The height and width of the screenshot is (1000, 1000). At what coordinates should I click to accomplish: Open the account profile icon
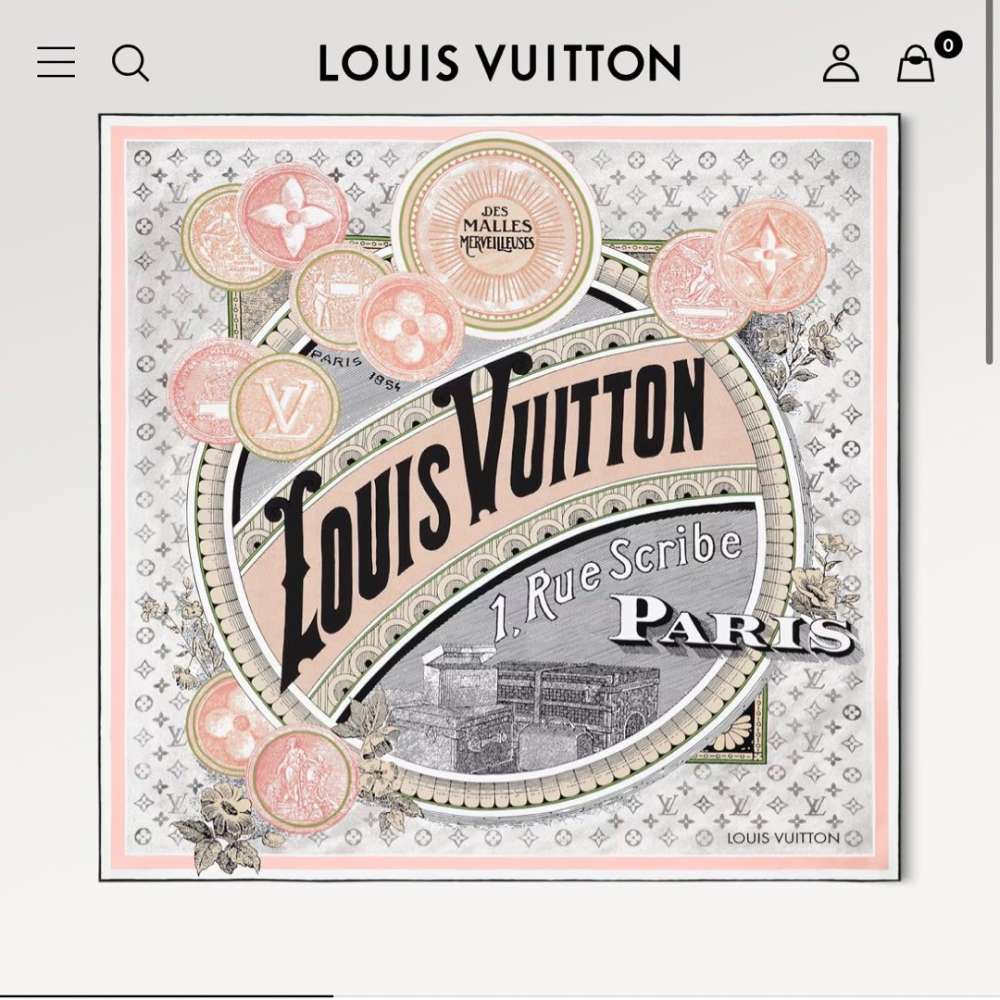pyautogui.click(x=841, y=63)
